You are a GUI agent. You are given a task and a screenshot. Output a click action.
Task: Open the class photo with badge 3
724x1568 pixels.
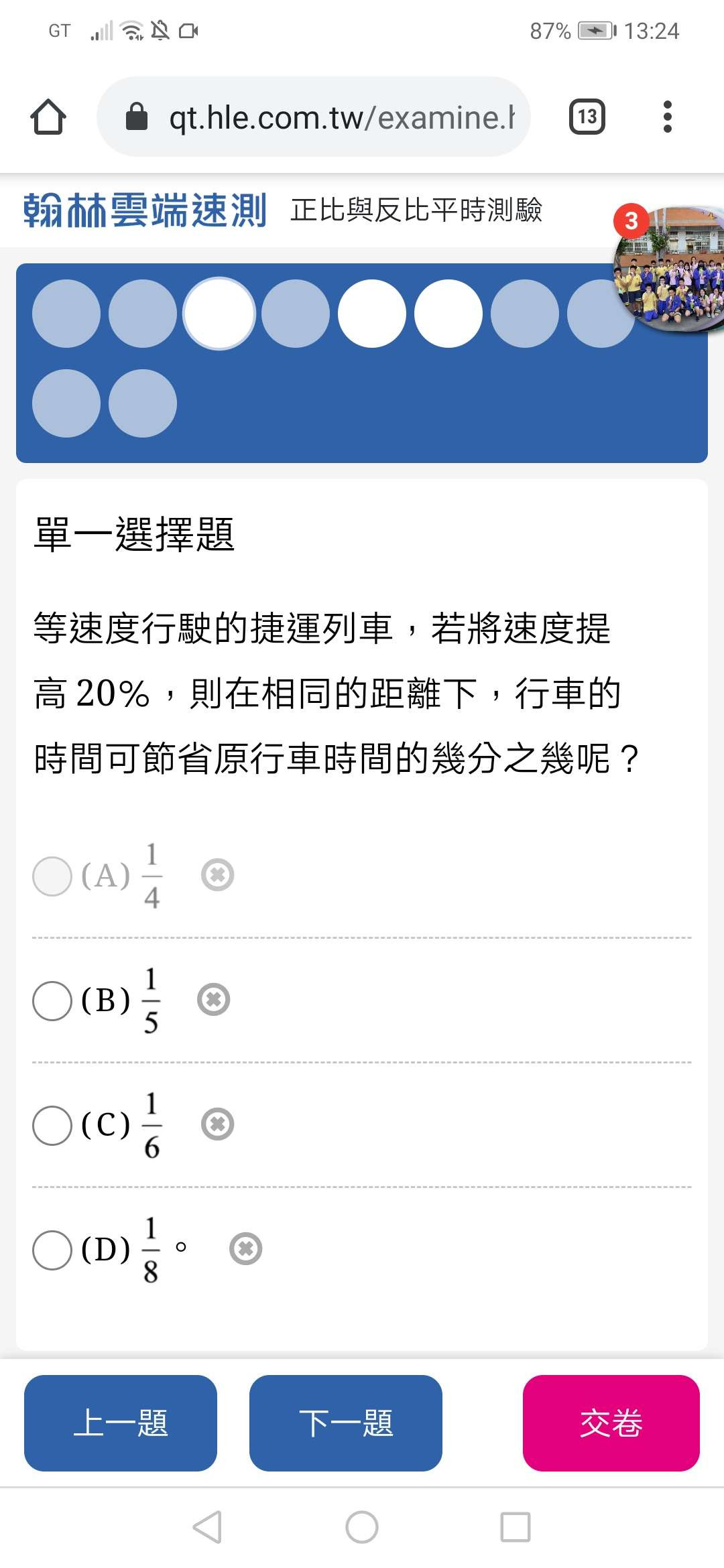point(669,268)
